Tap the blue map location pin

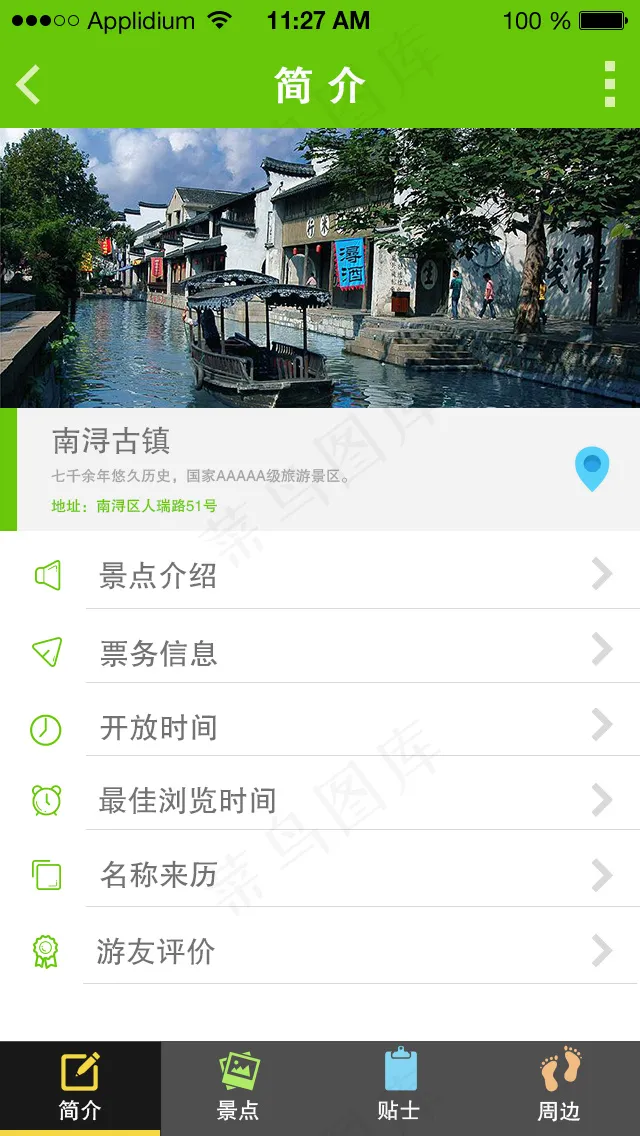point(592,469)
